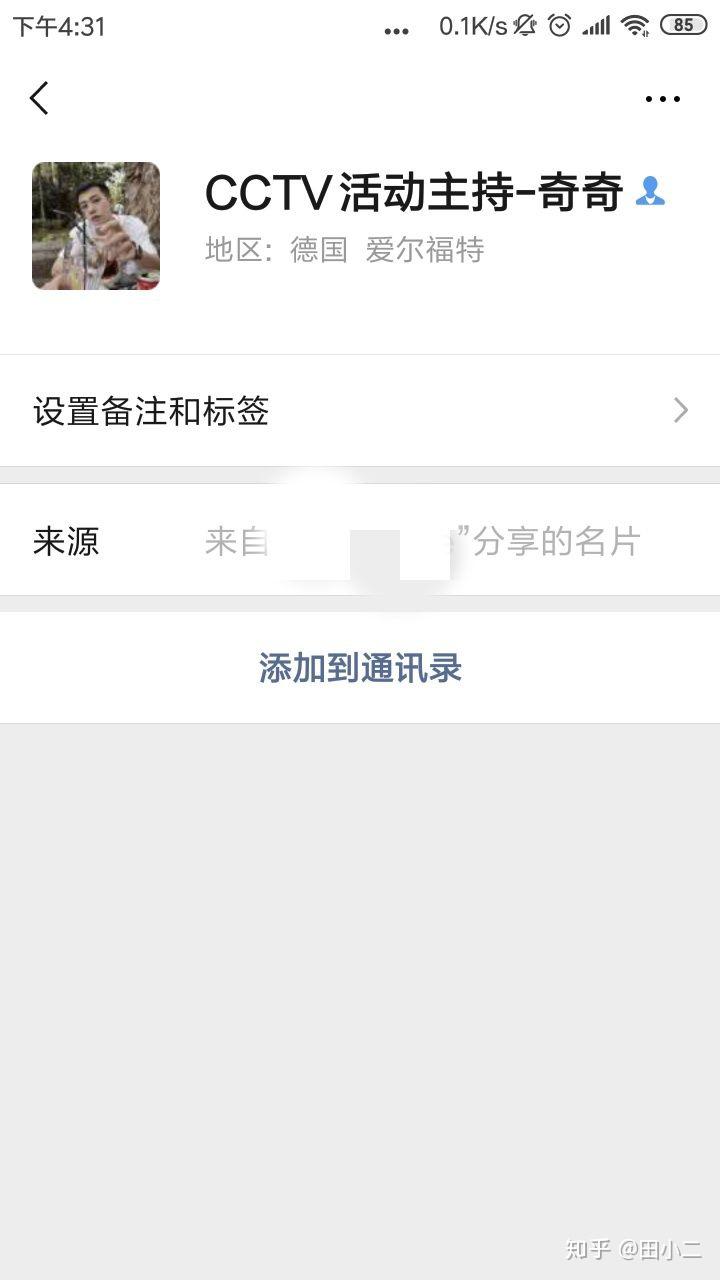Tap the blue male gender icon beside name
This screenshot has height=1280, width=720.
tap(651, 188)
